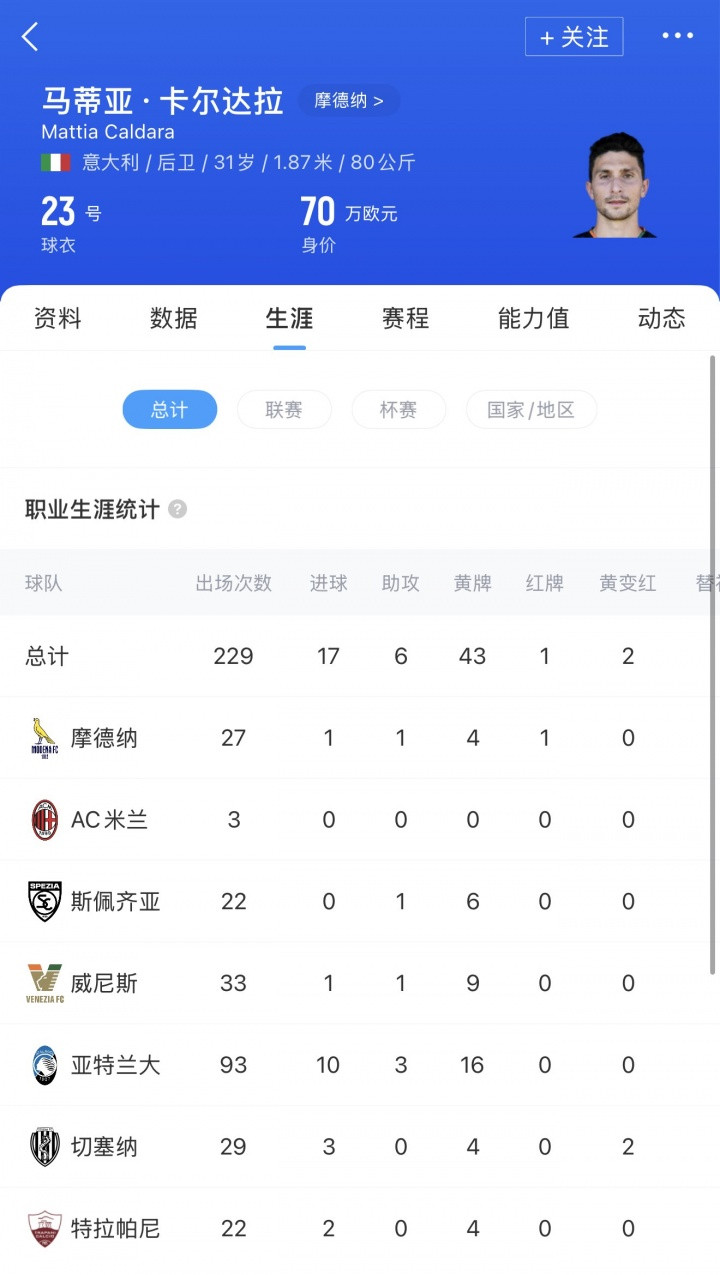
Task: Follow the player with 关注 button
Action: click(x=574, y=37)
